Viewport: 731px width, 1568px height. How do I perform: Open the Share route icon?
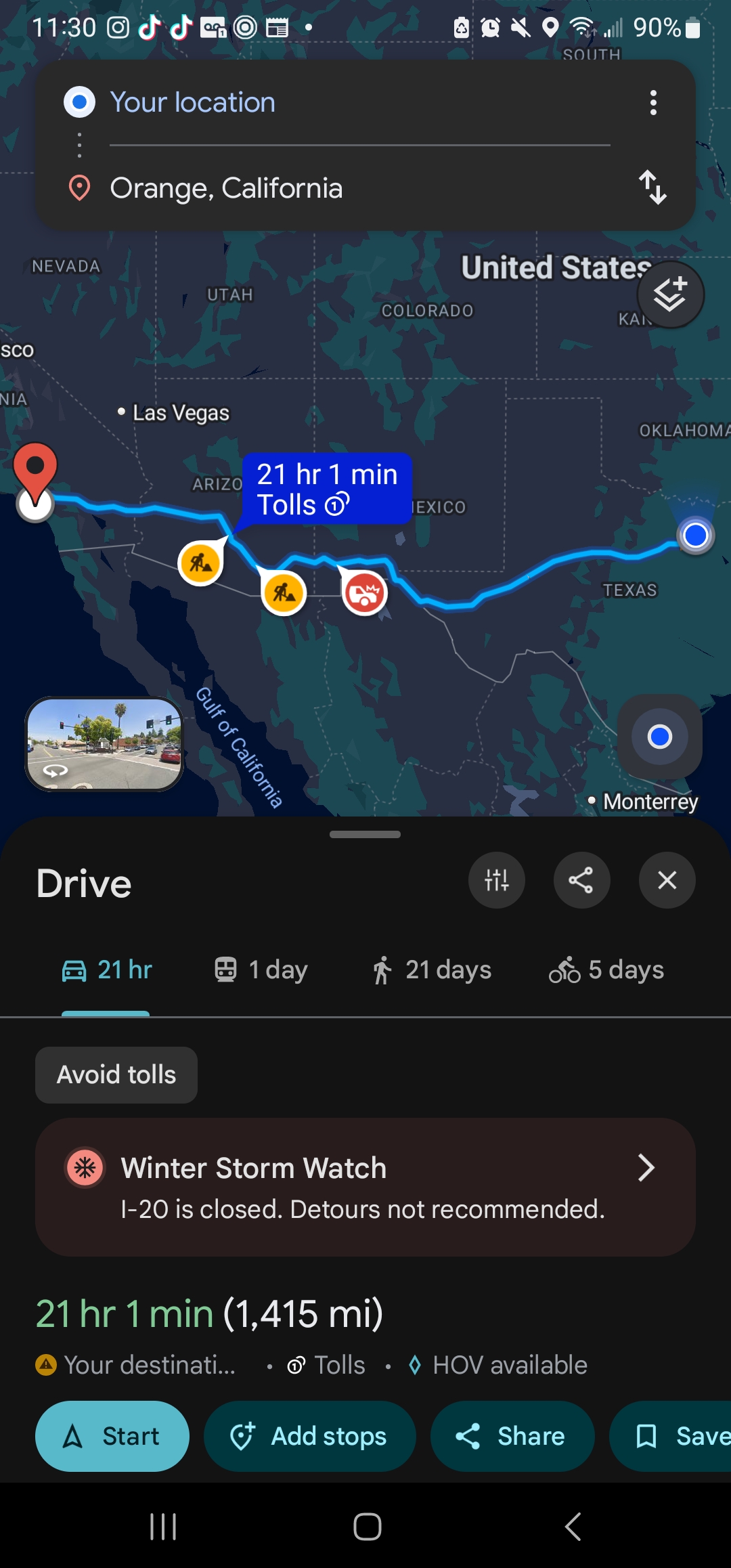(581, 880)
